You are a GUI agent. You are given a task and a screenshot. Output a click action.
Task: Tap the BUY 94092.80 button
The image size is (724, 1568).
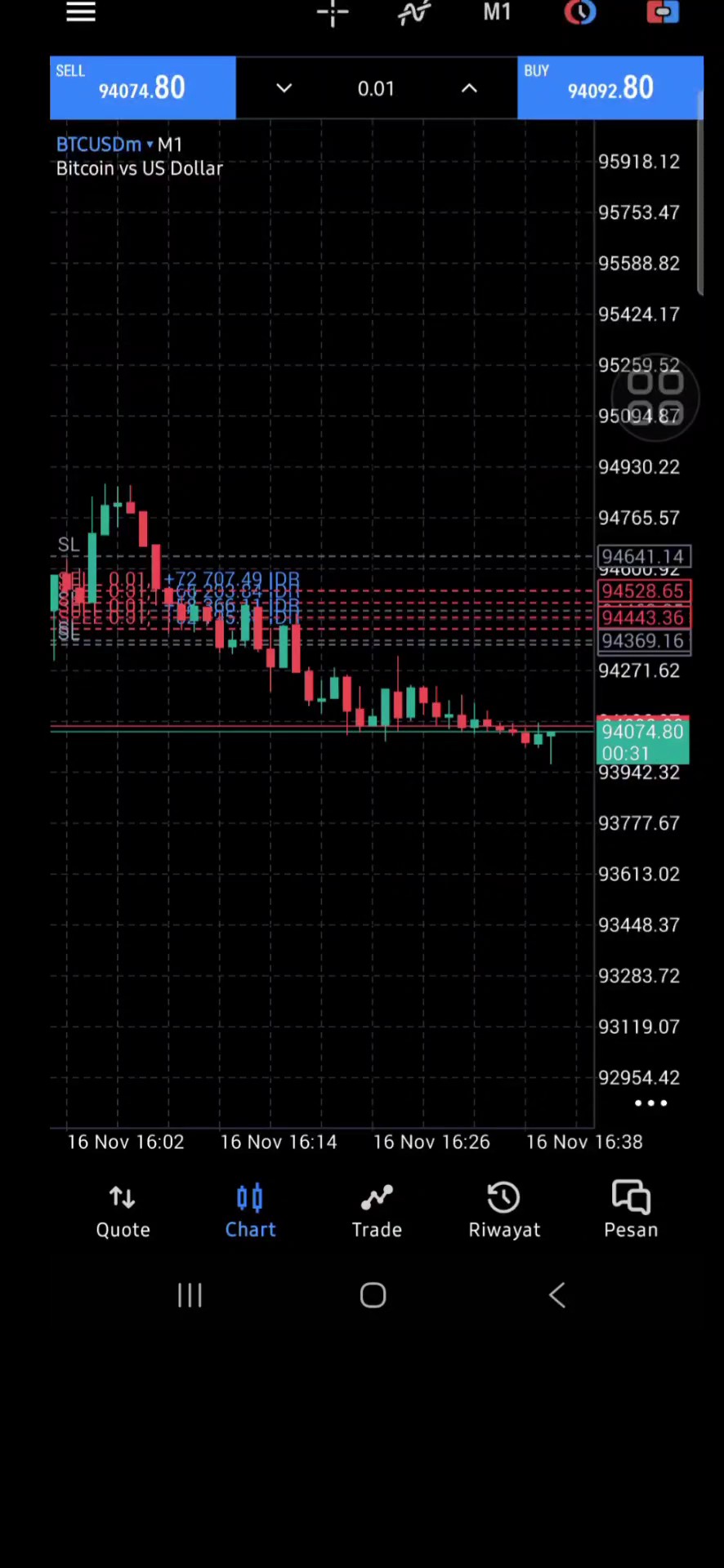pyautogui.click(x=610, y=87)
